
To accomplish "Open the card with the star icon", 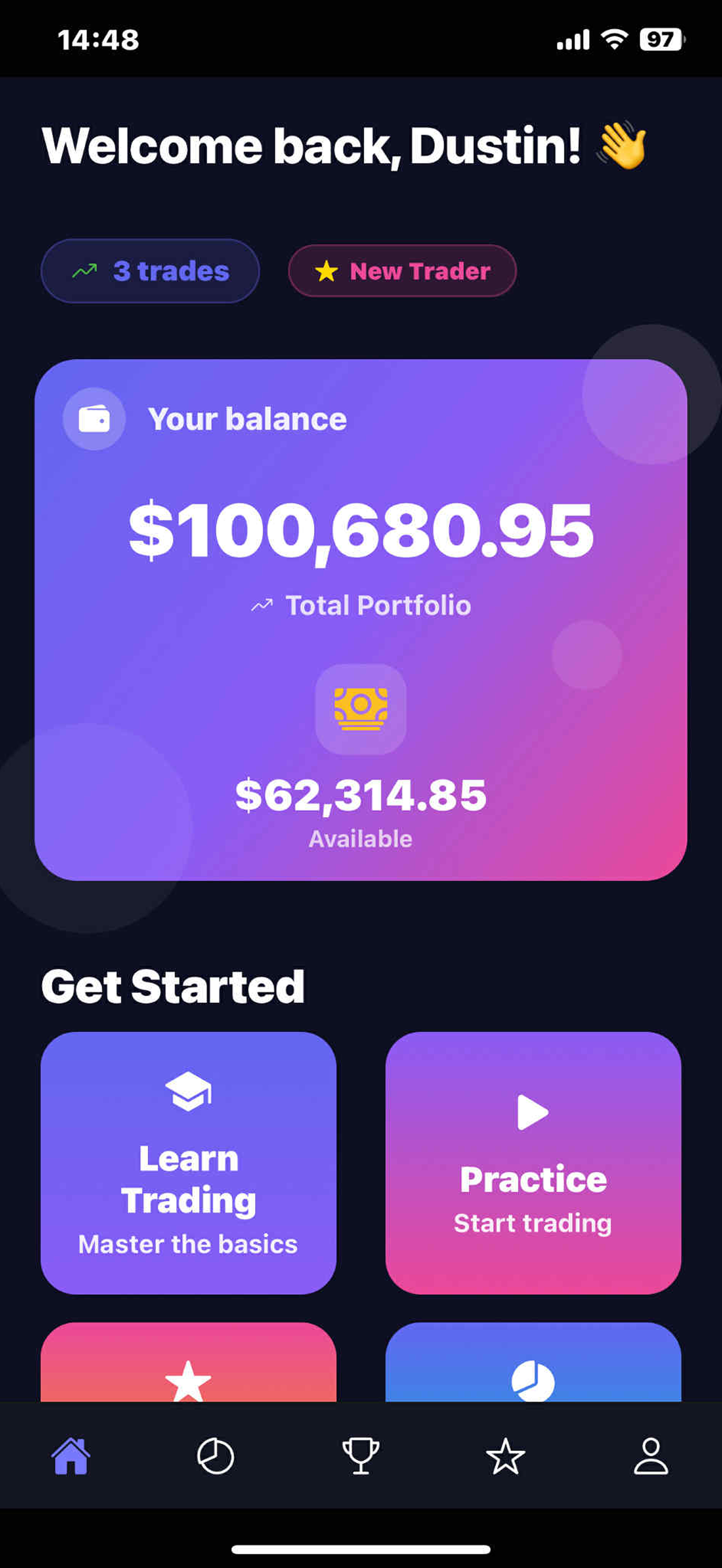I will (188, 1365).
